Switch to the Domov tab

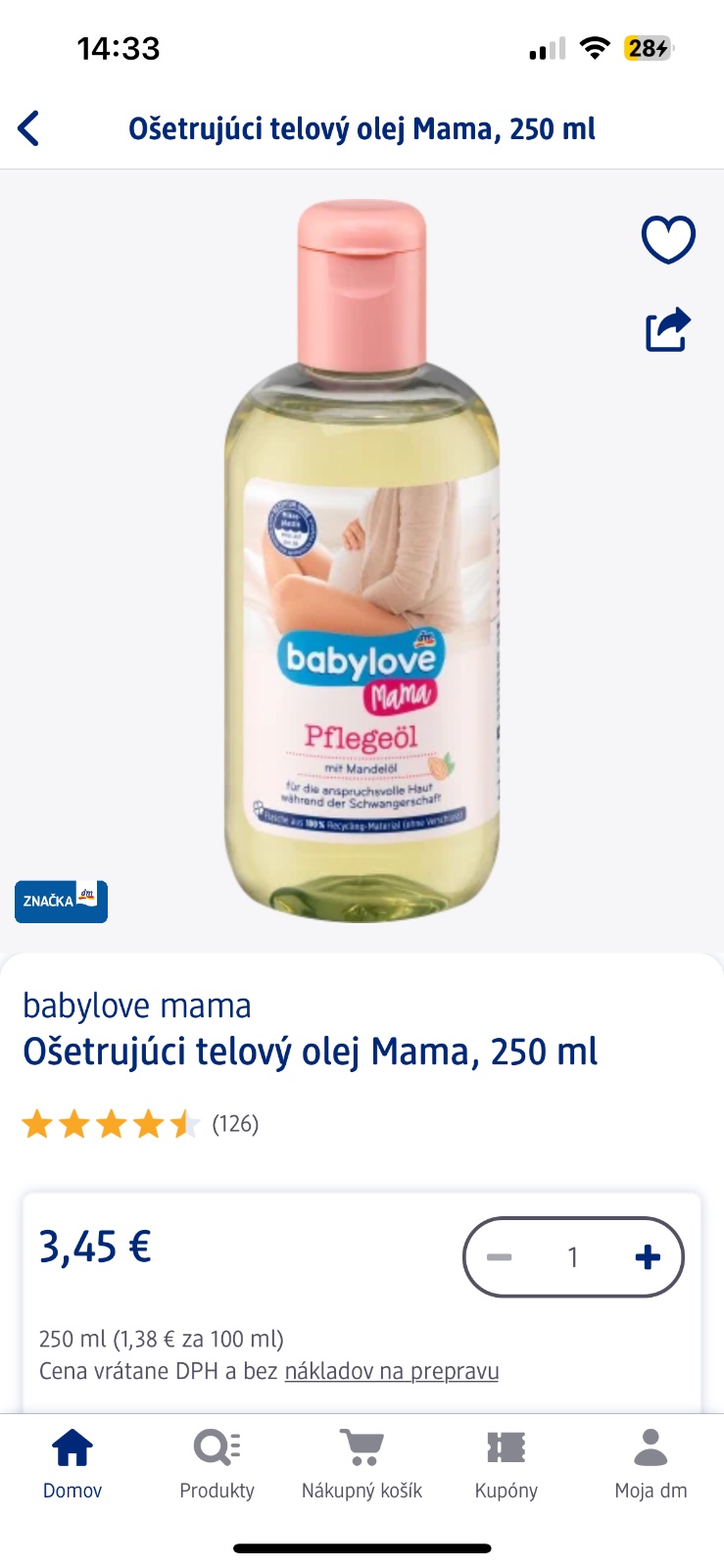click(72, 1463)
